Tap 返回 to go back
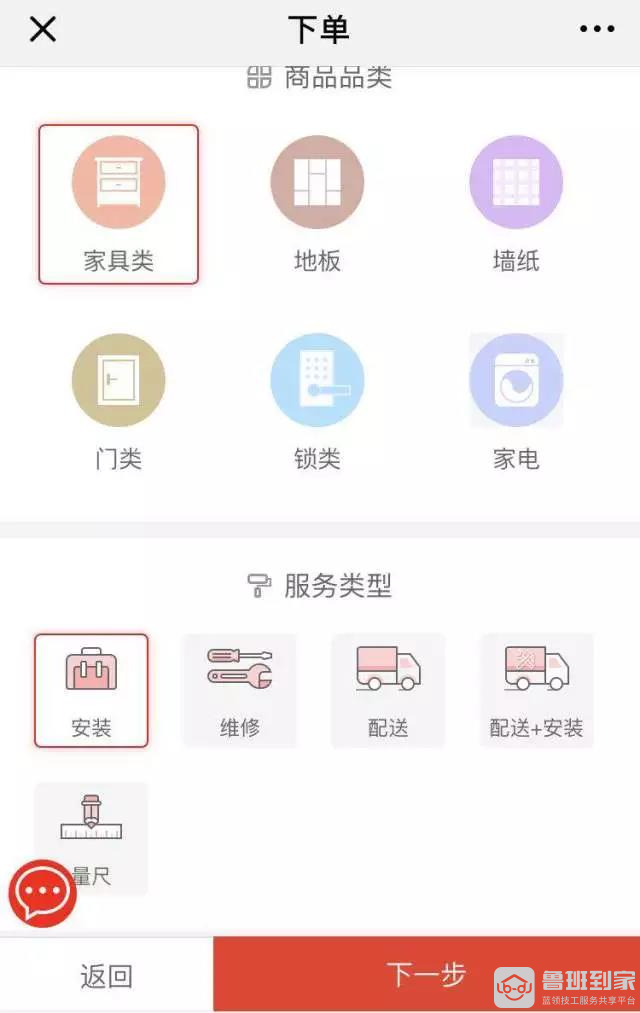The height and width of the screenshot is (1013, 640). [x=106, y=976]
